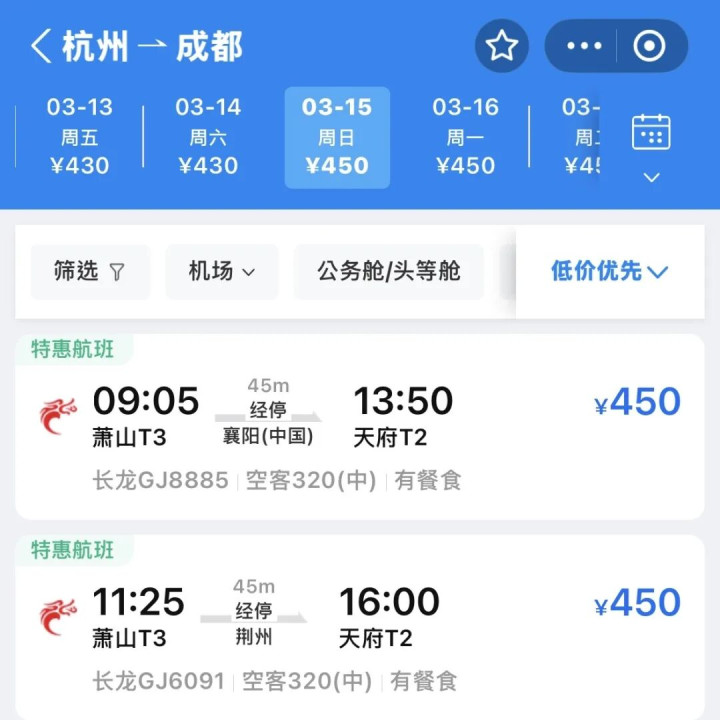
Task: Select the 03-16 周一 date
Action: click(465, 137)
